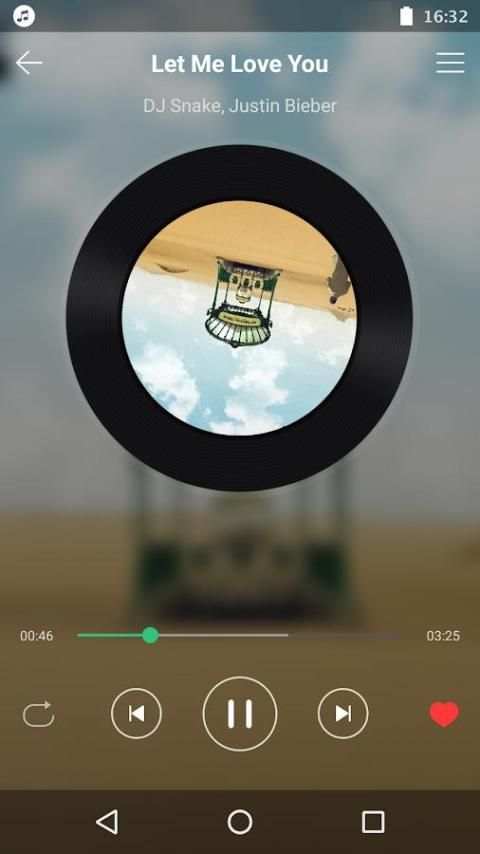
Task: Open recent apps from navigation bar
Action: coord(373,822)
